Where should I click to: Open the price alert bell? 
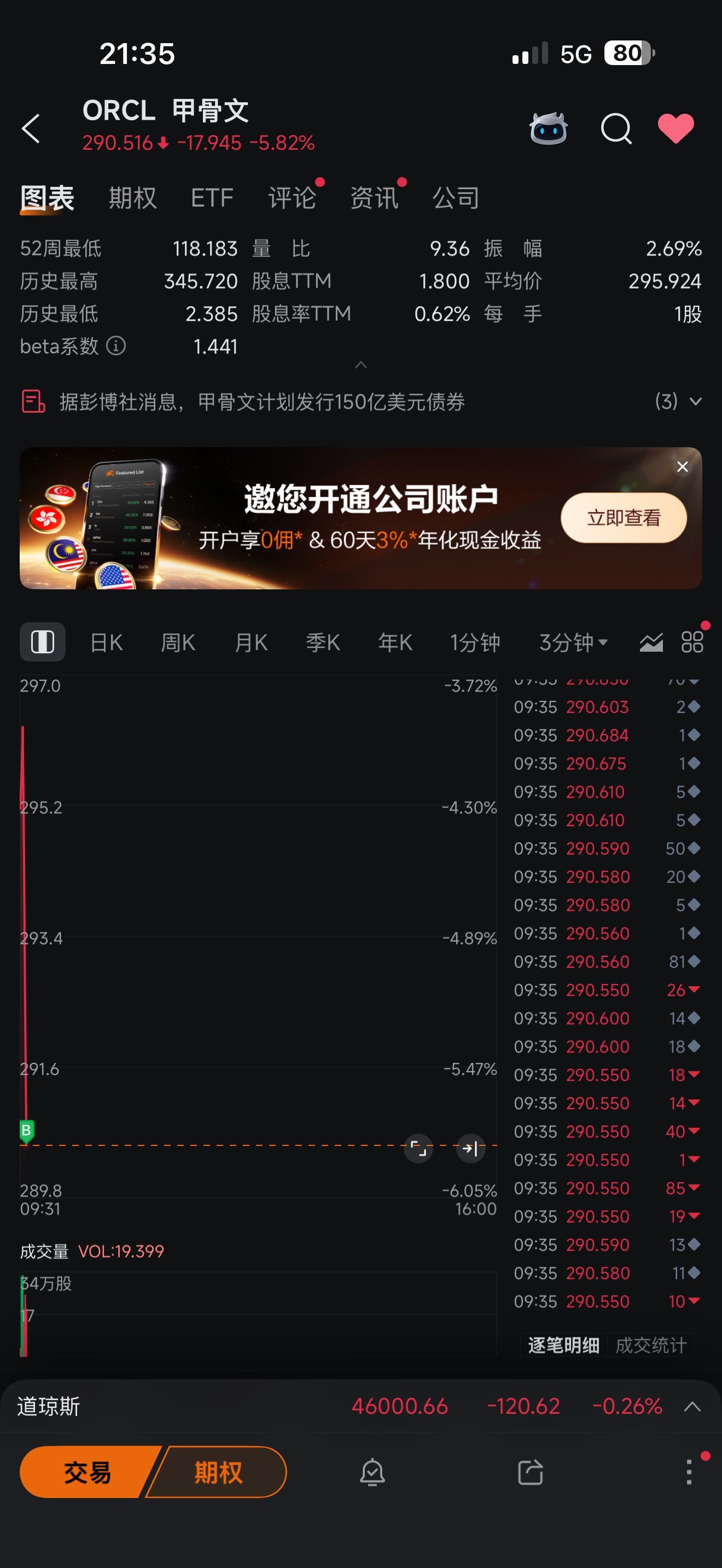pyautogui.click(x=372, y=1472)
